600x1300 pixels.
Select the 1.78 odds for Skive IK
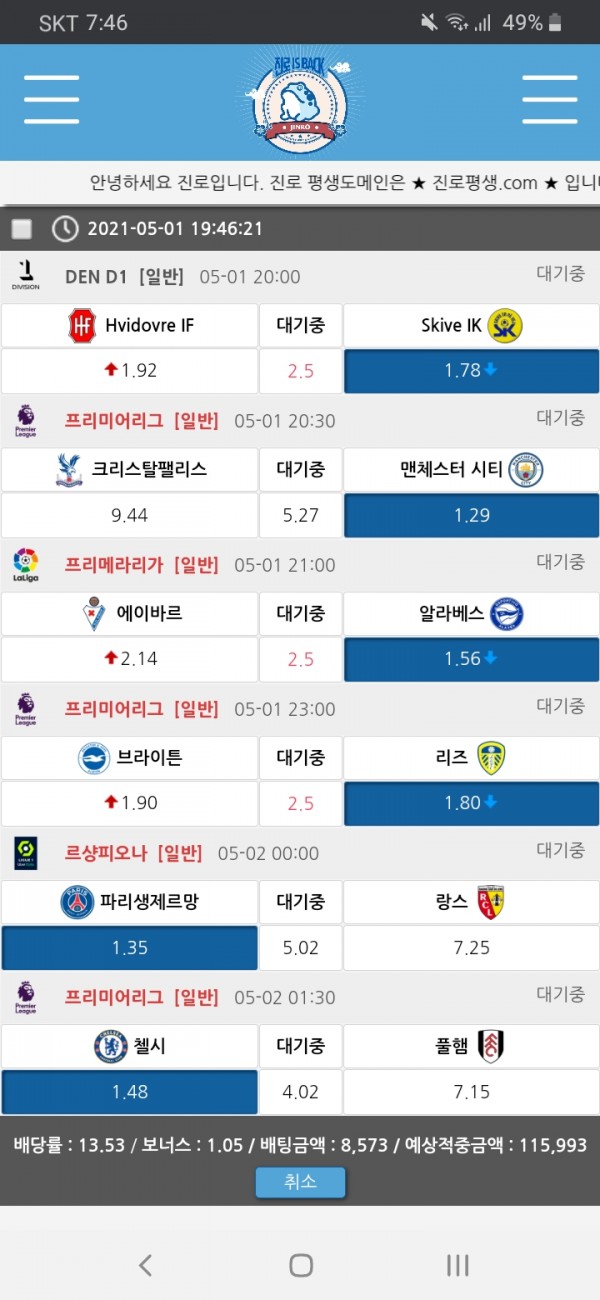pos(471,371)
